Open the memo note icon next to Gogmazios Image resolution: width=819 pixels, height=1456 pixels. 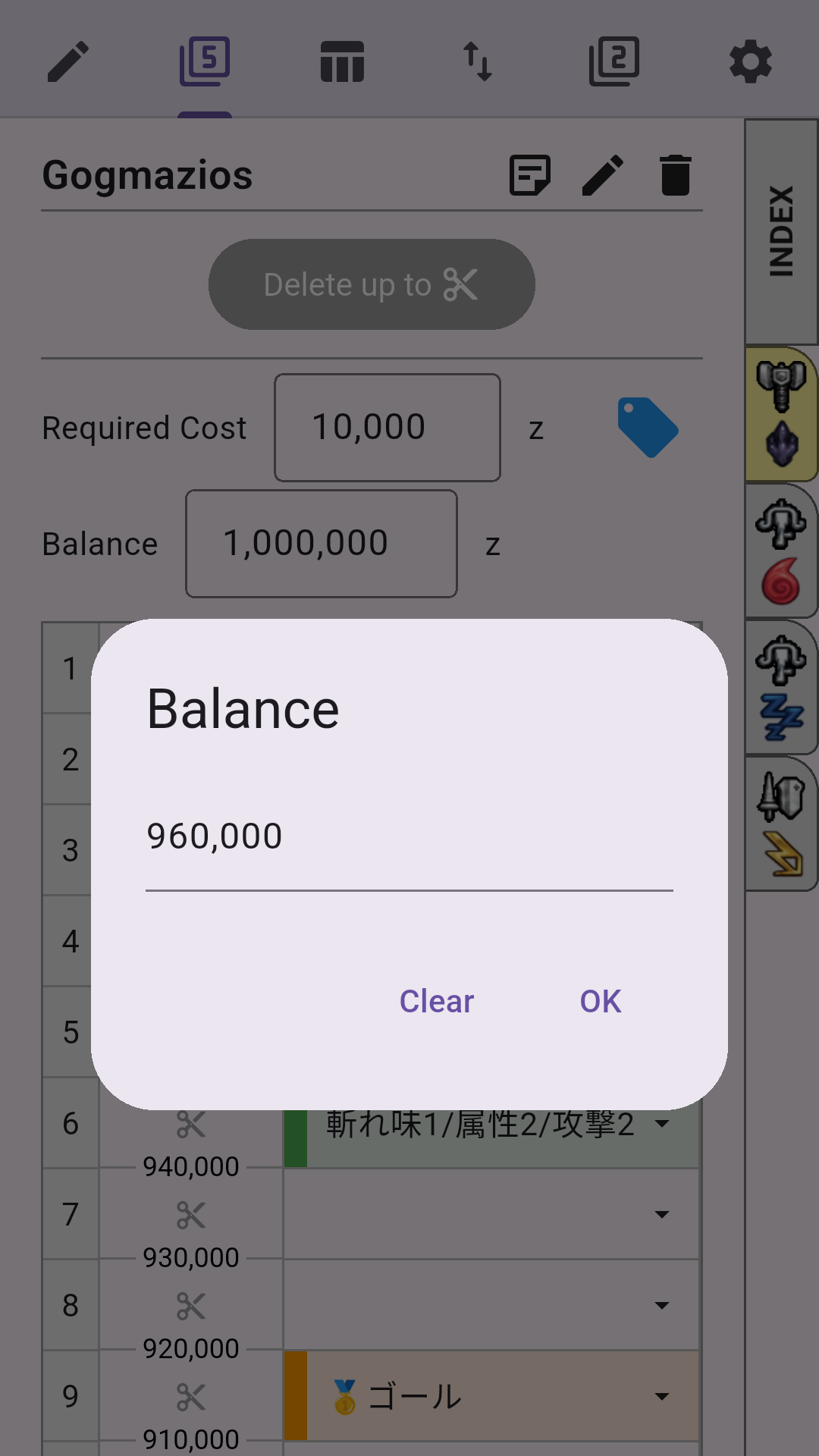tap(529, 174)
